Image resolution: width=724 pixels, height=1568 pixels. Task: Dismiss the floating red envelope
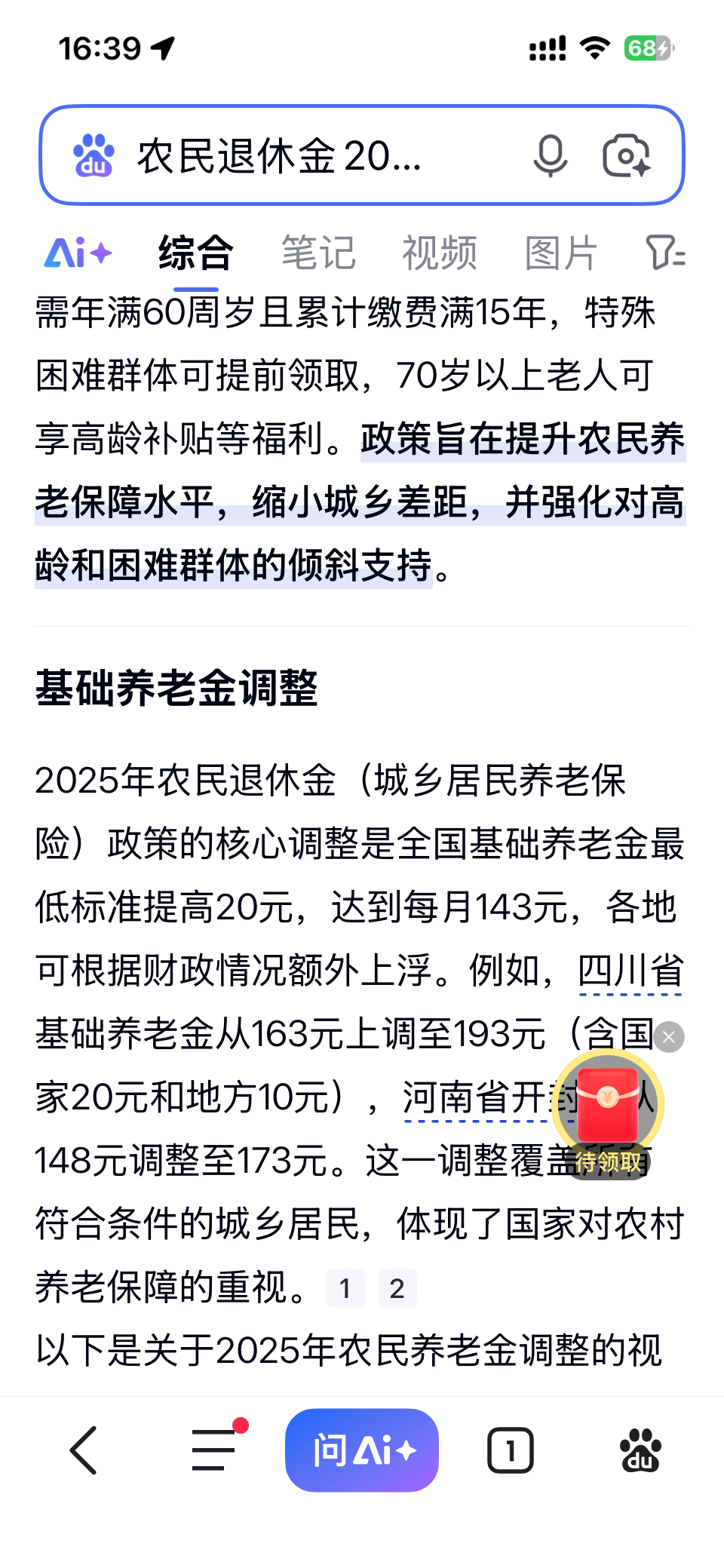click(x=669, y=1037)
